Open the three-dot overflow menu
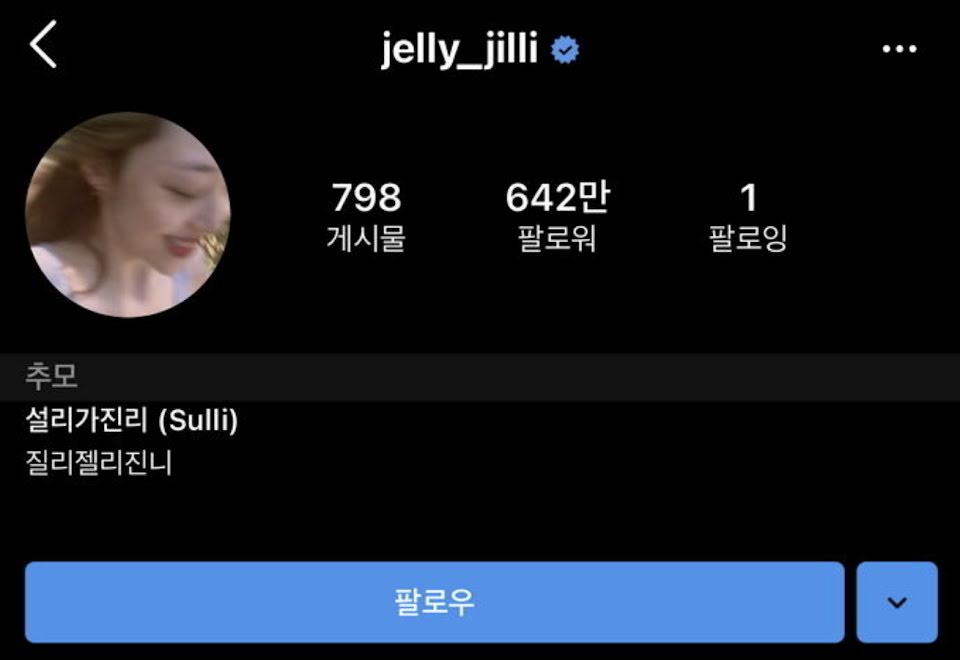Screen dimensions: 960x660 coord(899,49)
